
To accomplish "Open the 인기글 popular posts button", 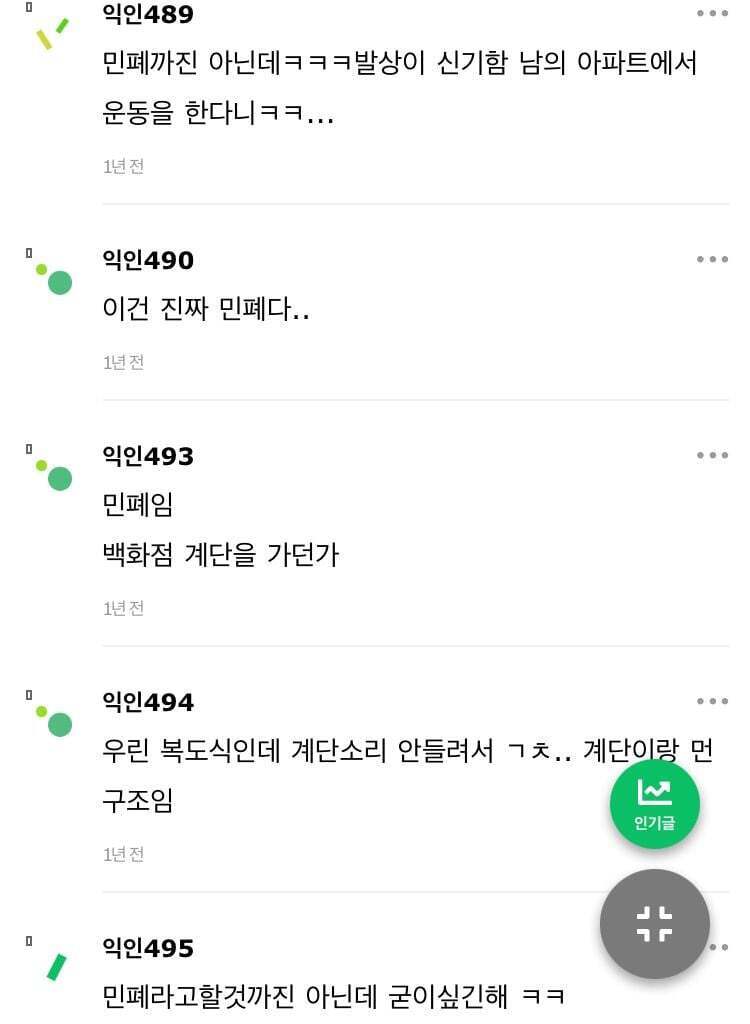I will [x=655, y=804].
